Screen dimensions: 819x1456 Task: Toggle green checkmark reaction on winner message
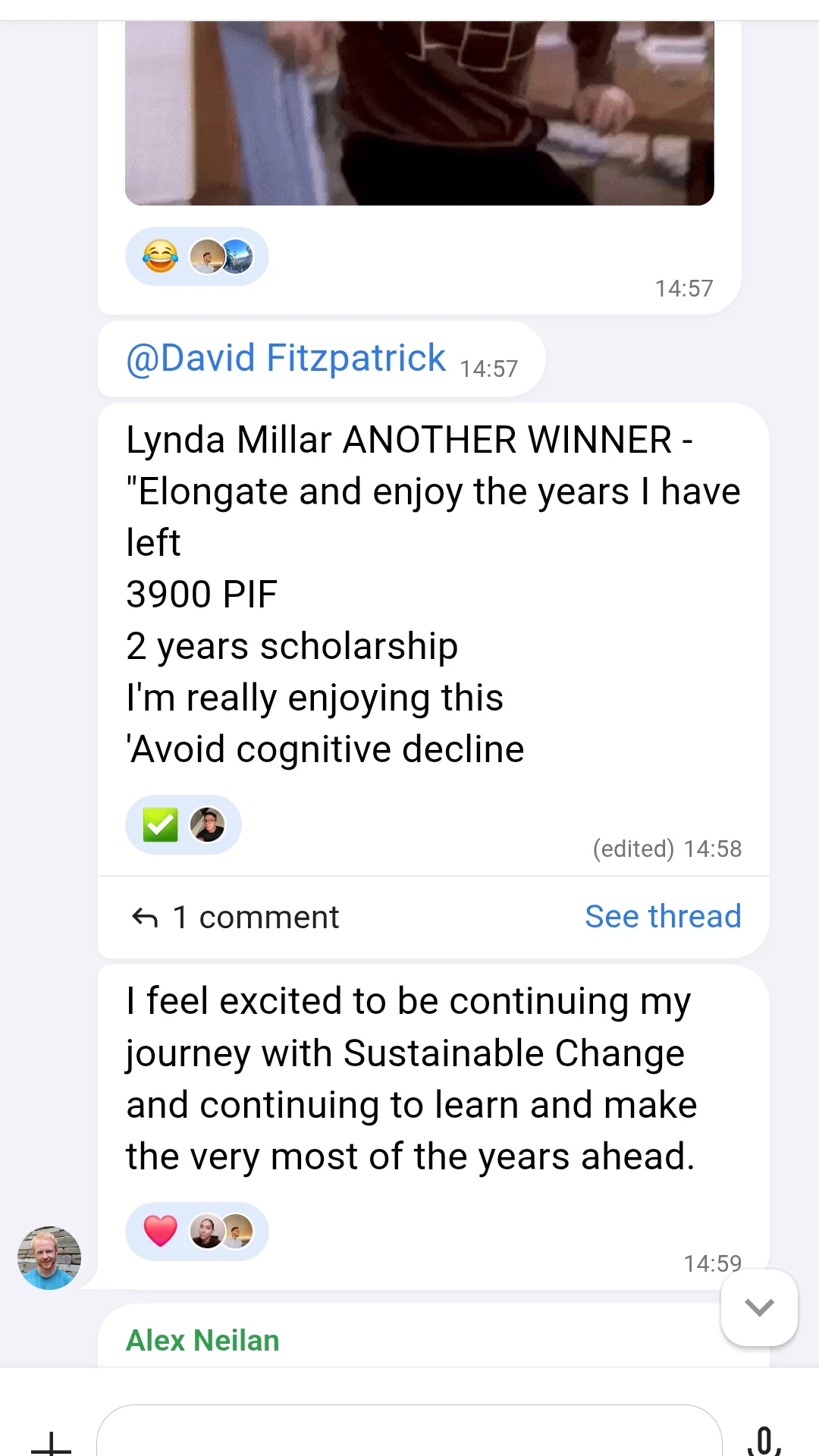[x=161, y=825]
